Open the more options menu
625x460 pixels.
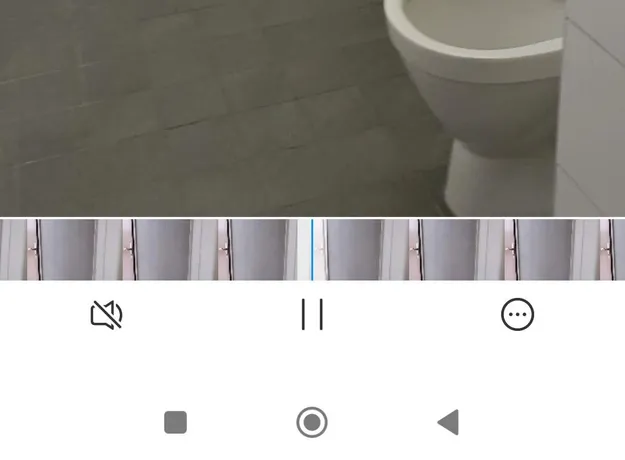click(x=517, y=315)
